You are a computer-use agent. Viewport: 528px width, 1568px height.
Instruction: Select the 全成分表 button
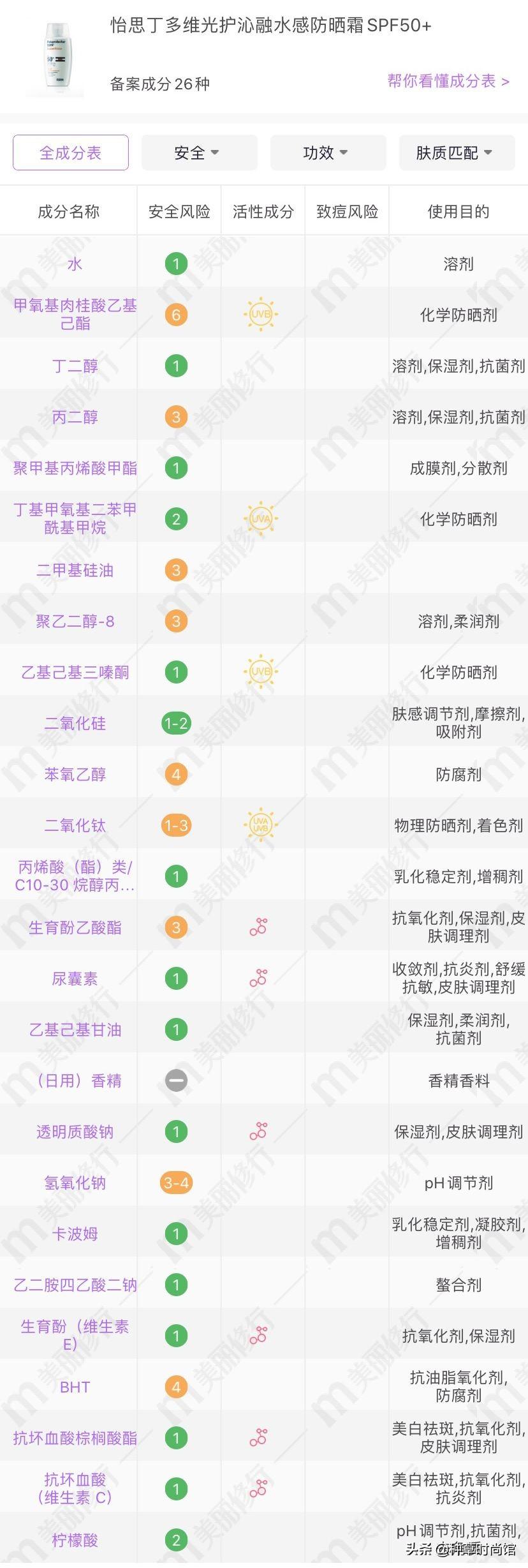click(x=71, y=153)
